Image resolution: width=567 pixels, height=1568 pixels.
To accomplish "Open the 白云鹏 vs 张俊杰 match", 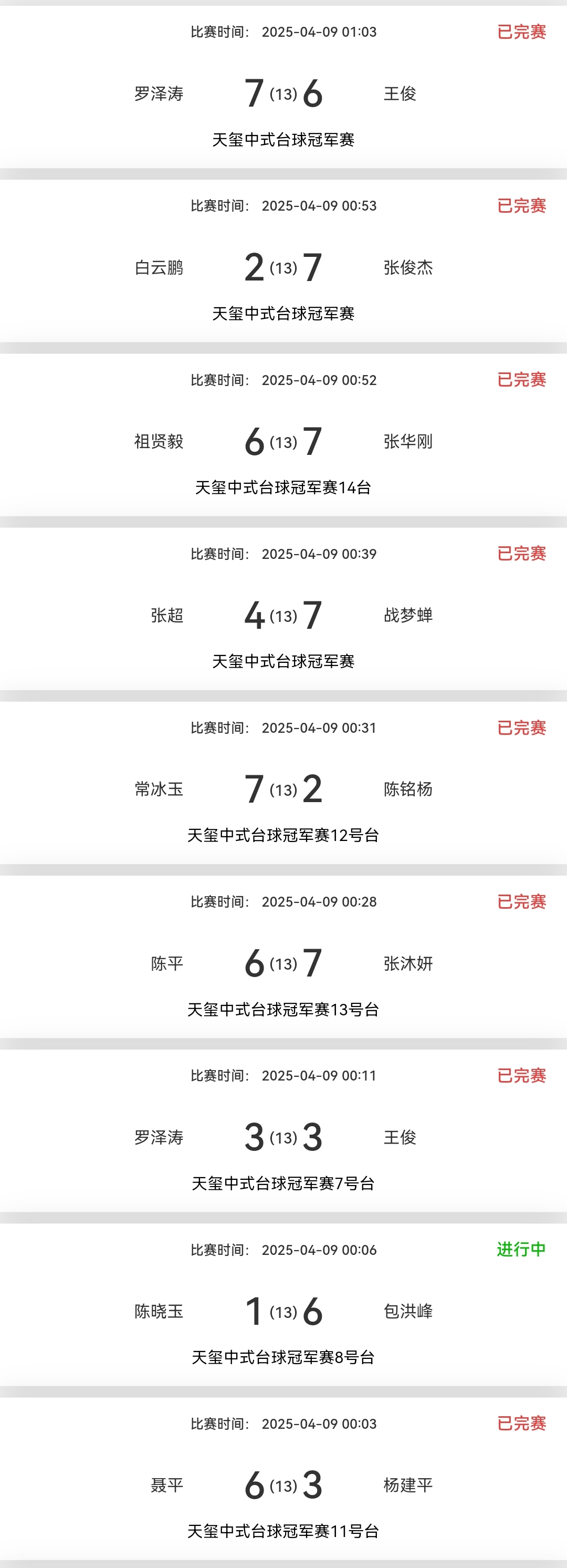I will pyautogui.click(x=283, y=267).
